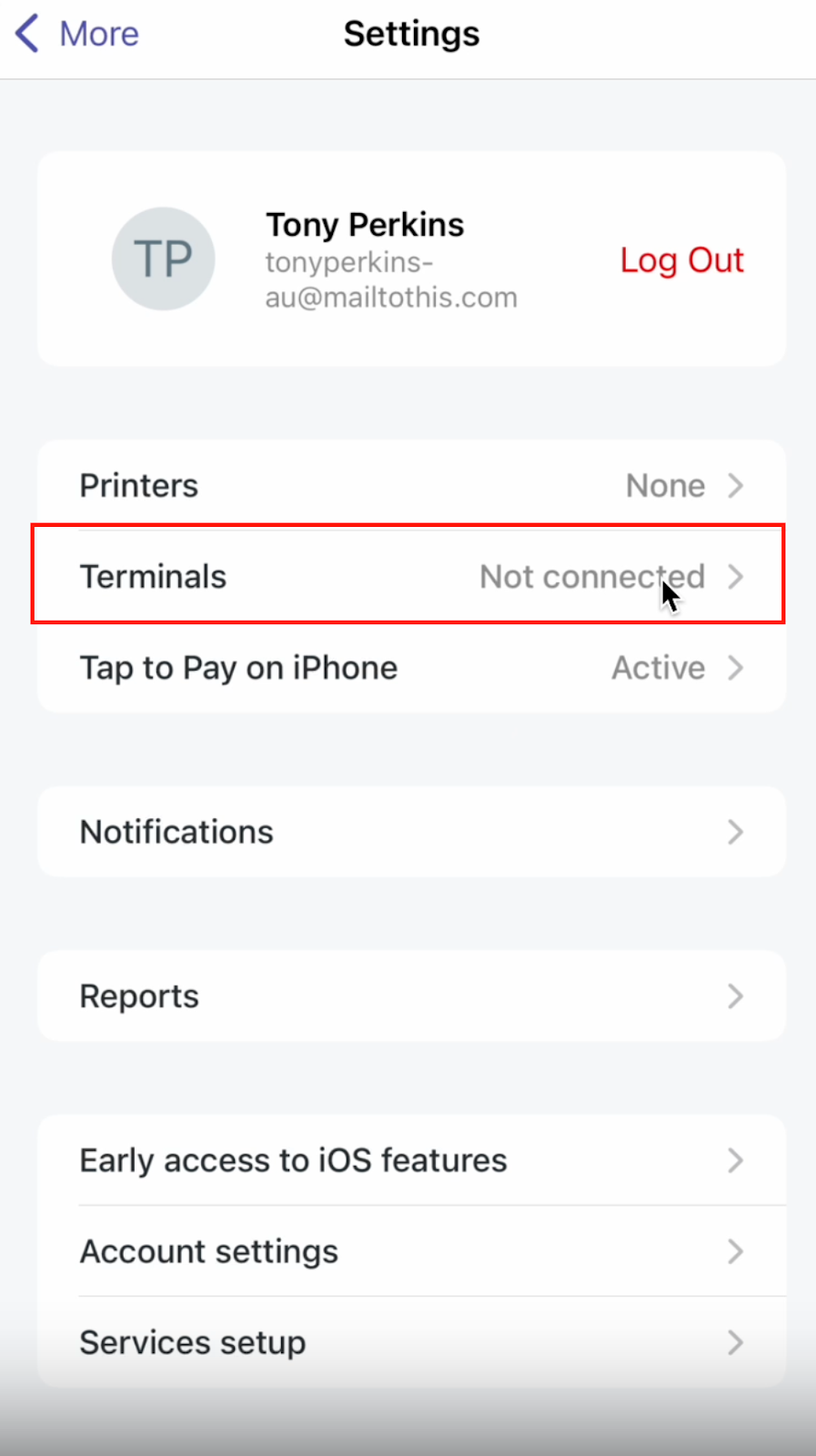The height and width of the screenshot is (1456, 816).
Task: Open Tap to Pay on iPhone
Action: click(411, 668)
